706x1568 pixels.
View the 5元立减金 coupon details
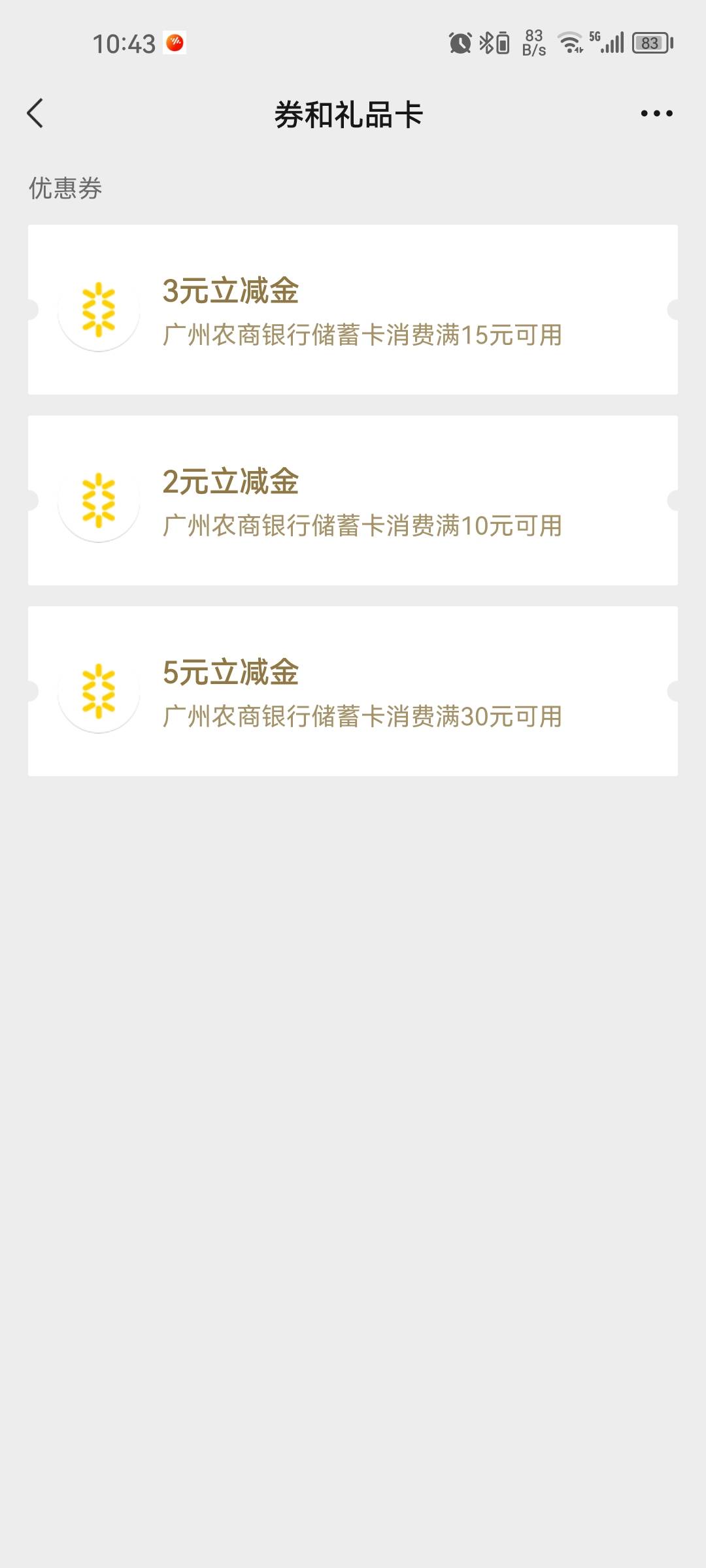[353, 691]
